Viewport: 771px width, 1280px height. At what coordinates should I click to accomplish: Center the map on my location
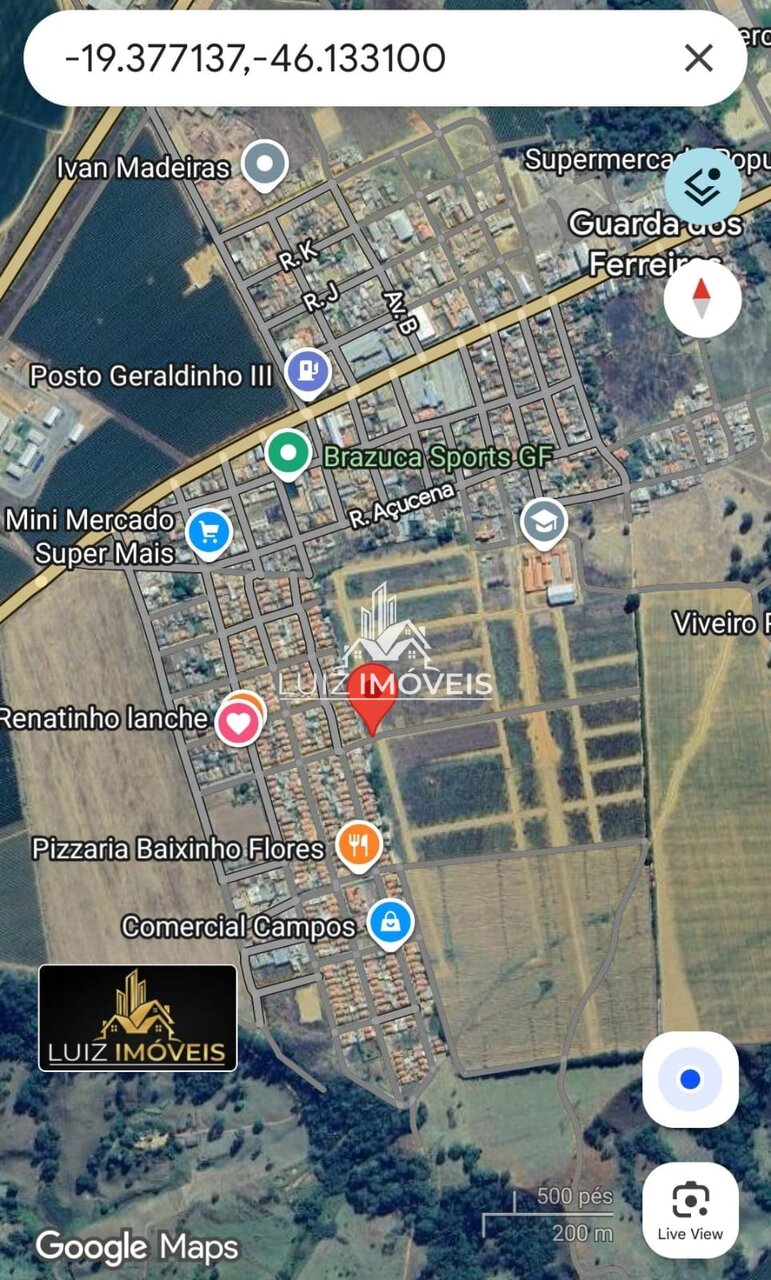(x=690, y=1079)
